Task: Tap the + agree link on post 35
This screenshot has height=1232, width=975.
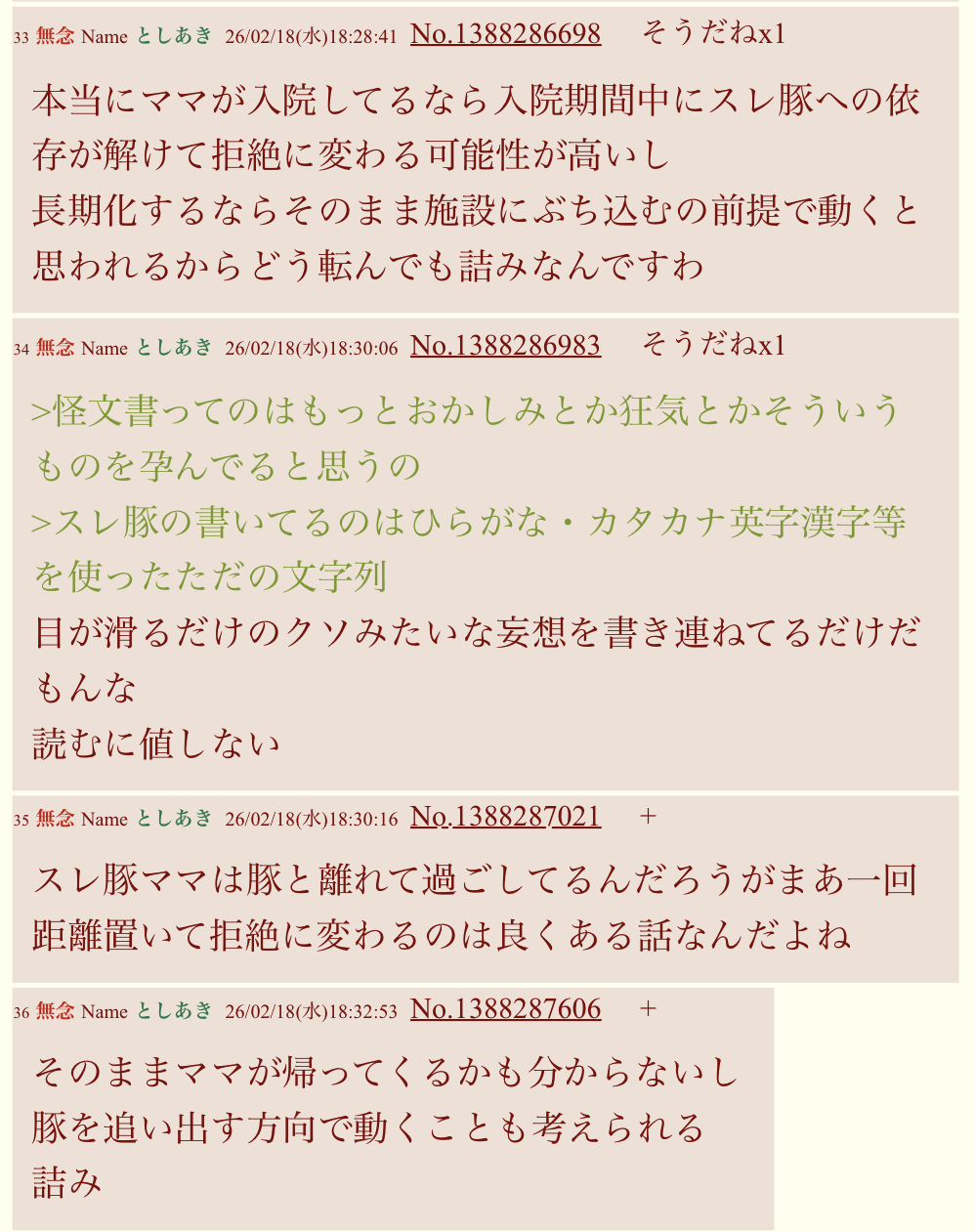Action: click(647, 817)
